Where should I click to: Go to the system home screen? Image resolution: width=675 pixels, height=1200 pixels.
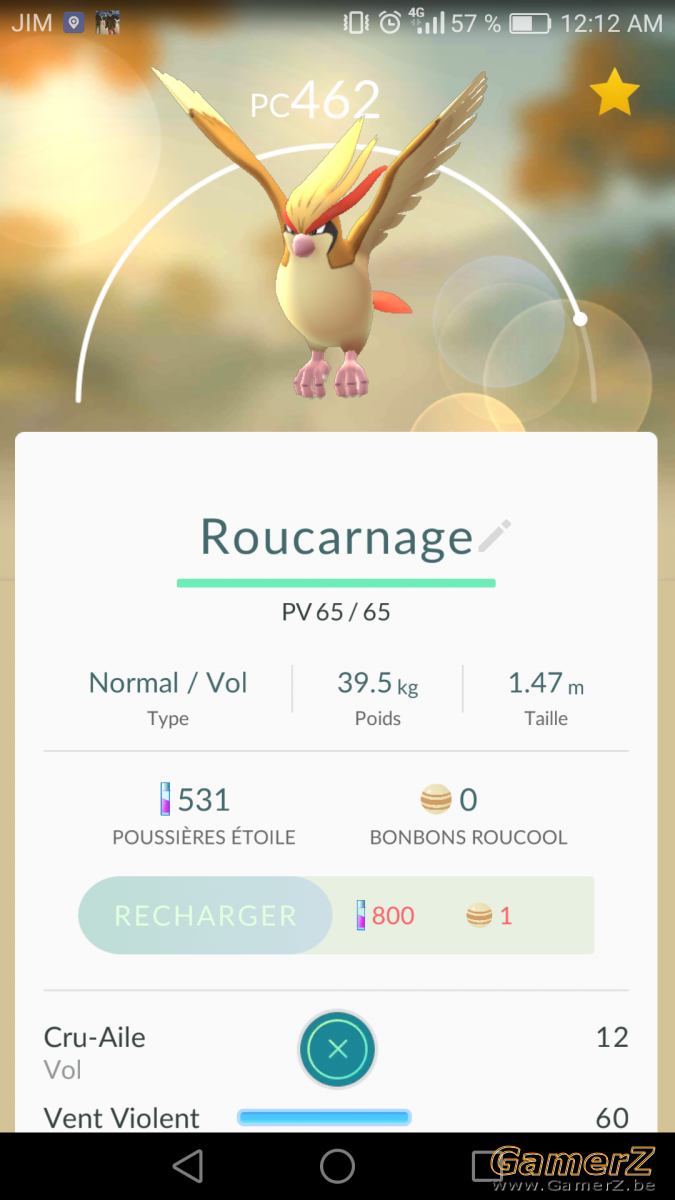point(337,1166)
